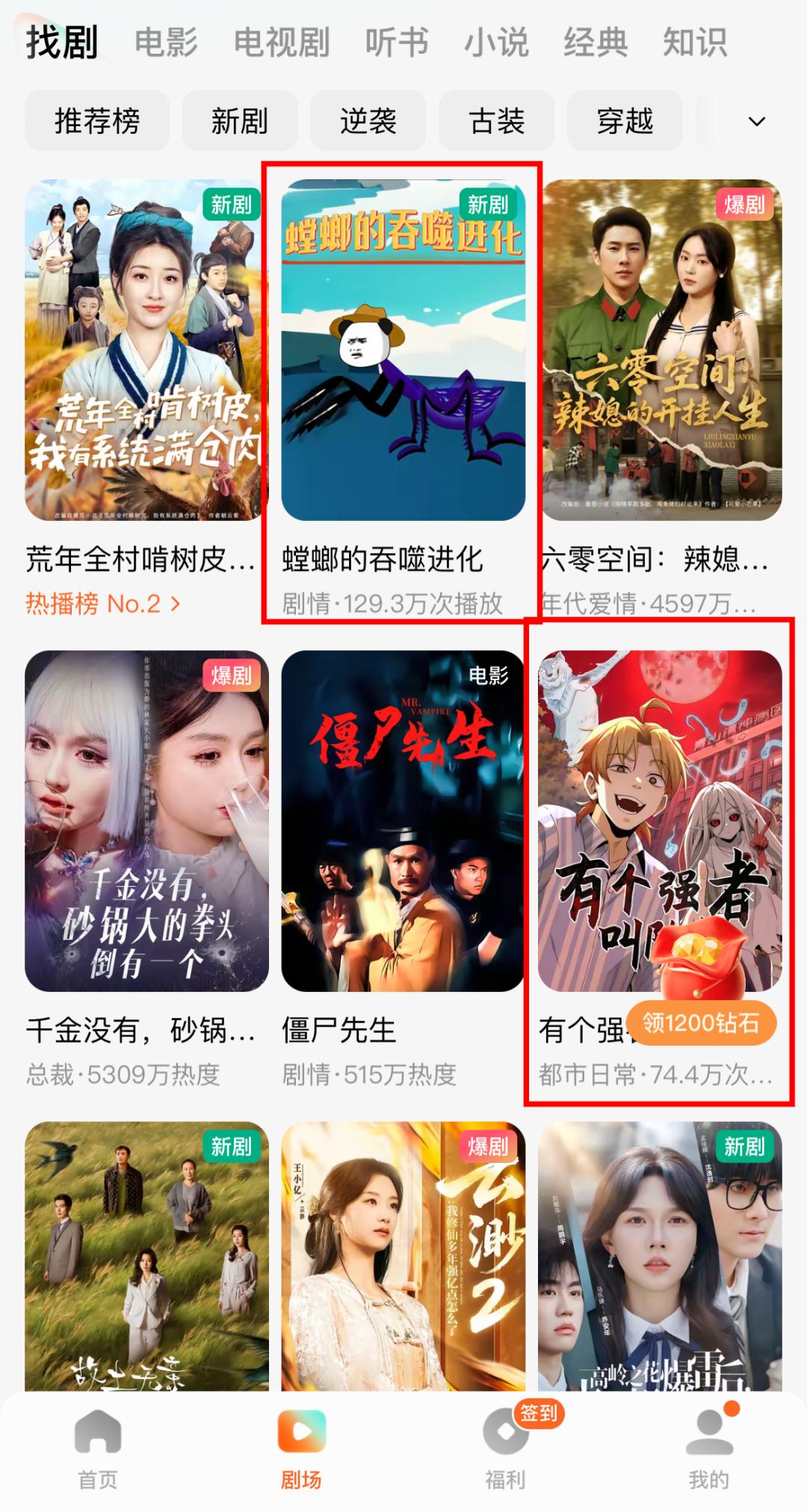Switch to the 知识 tab

pos(695,42)
